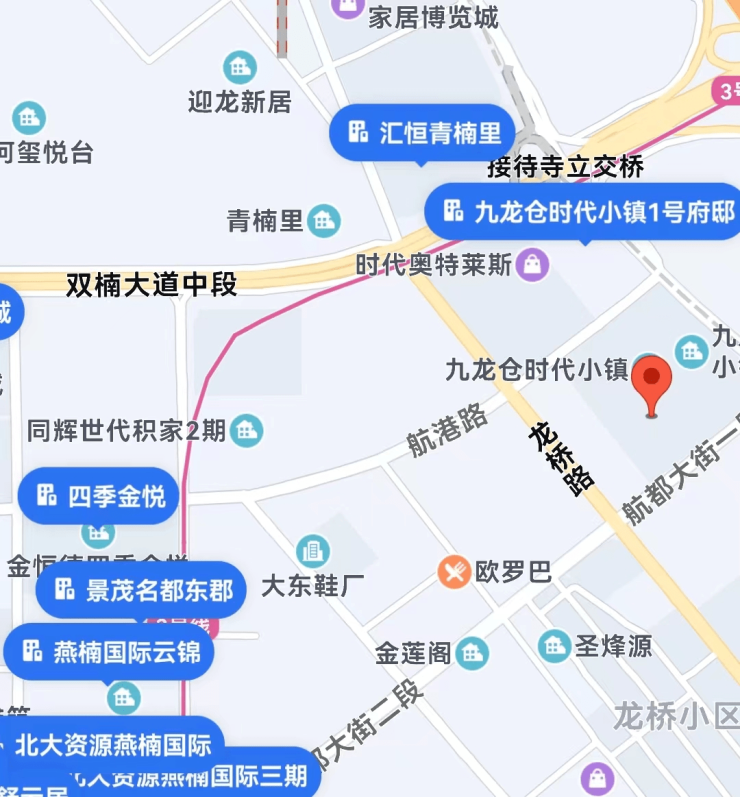The width and height of the screenshot is (740, 797).
Task: Tap the 大东鞋厂 building marker
Action: click(x=312, y=551)
